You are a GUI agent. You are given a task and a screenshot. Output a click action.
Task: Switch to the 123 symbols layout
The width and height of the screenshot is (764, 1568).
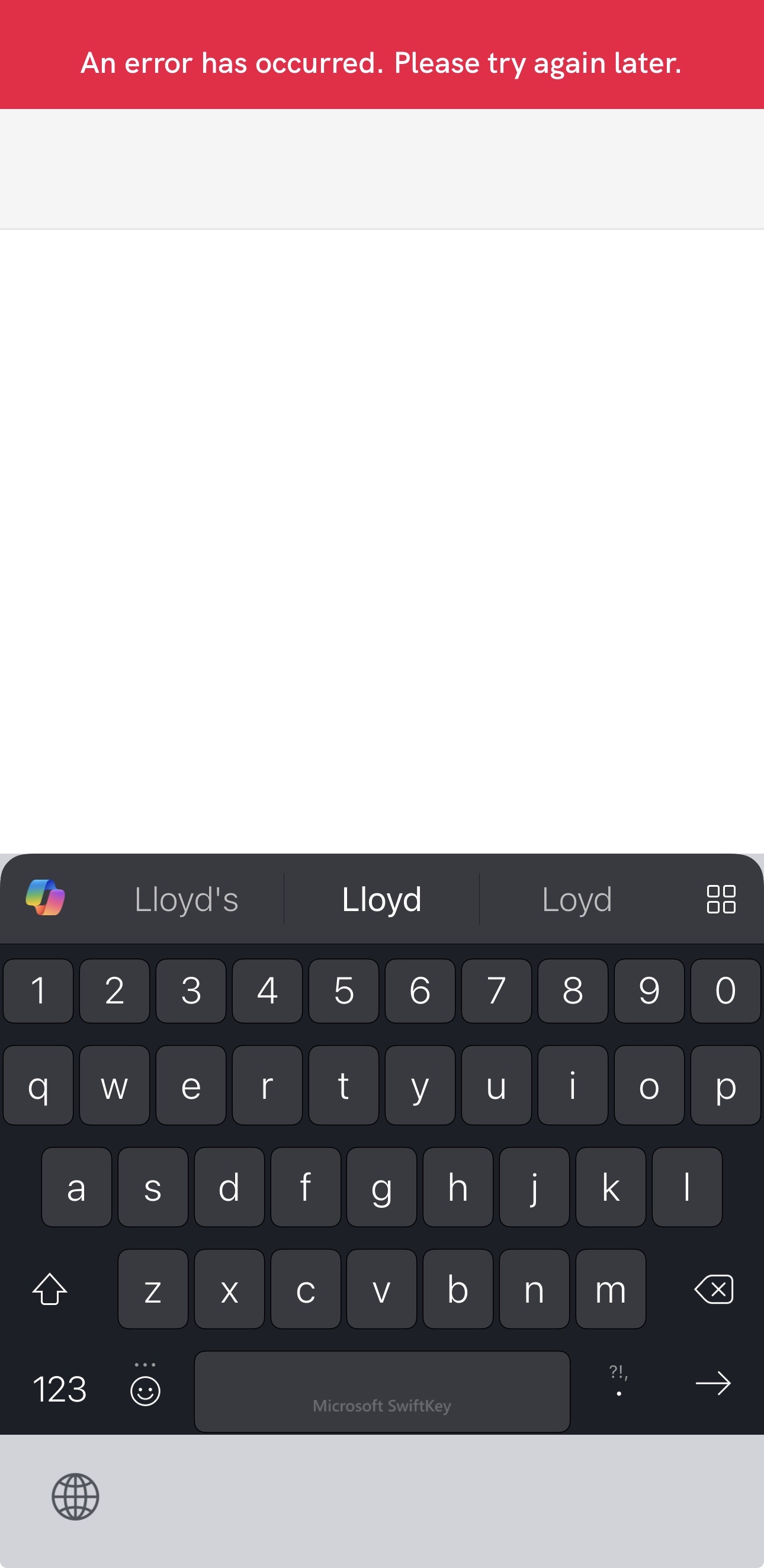point(59,1390)
